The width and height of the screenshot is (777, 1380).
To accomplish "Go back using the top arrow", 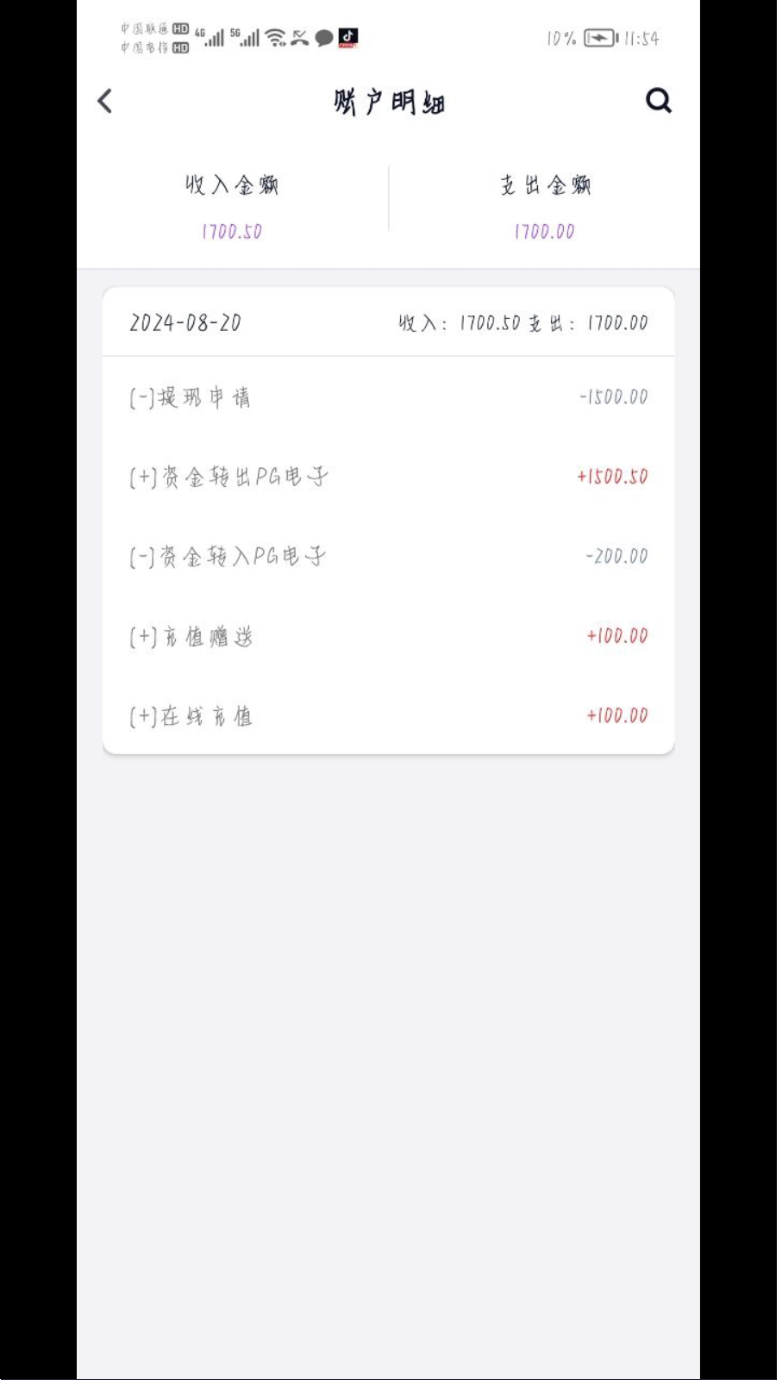I will click(x=105, y=101).
